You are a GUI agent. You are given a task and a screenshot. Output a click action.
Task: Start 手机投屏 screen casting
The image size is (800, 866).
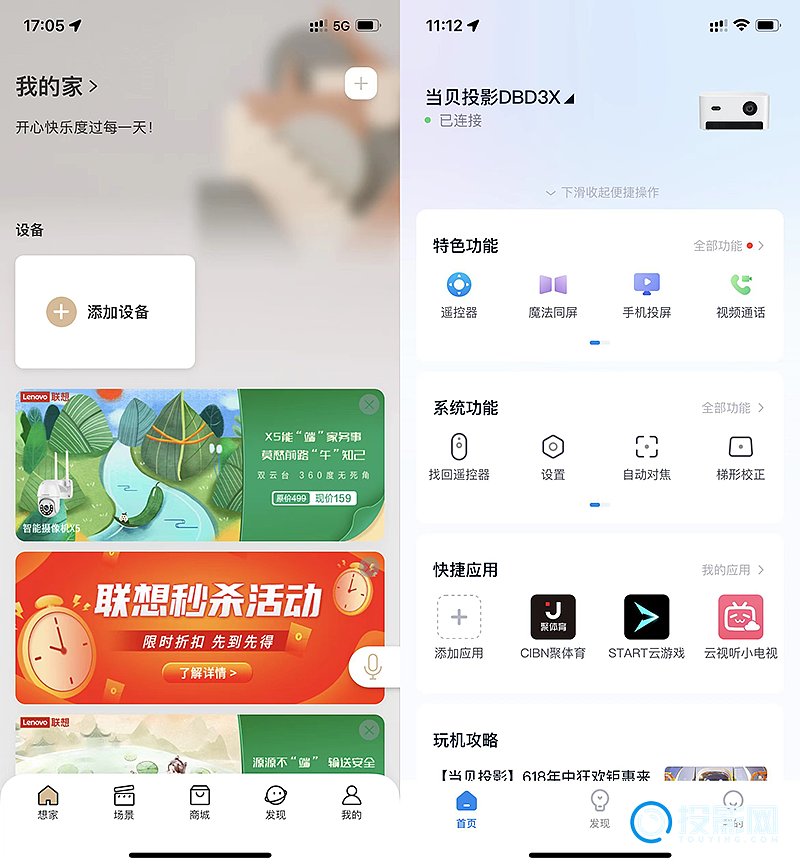pyautogui.click(x=646, y=295)
